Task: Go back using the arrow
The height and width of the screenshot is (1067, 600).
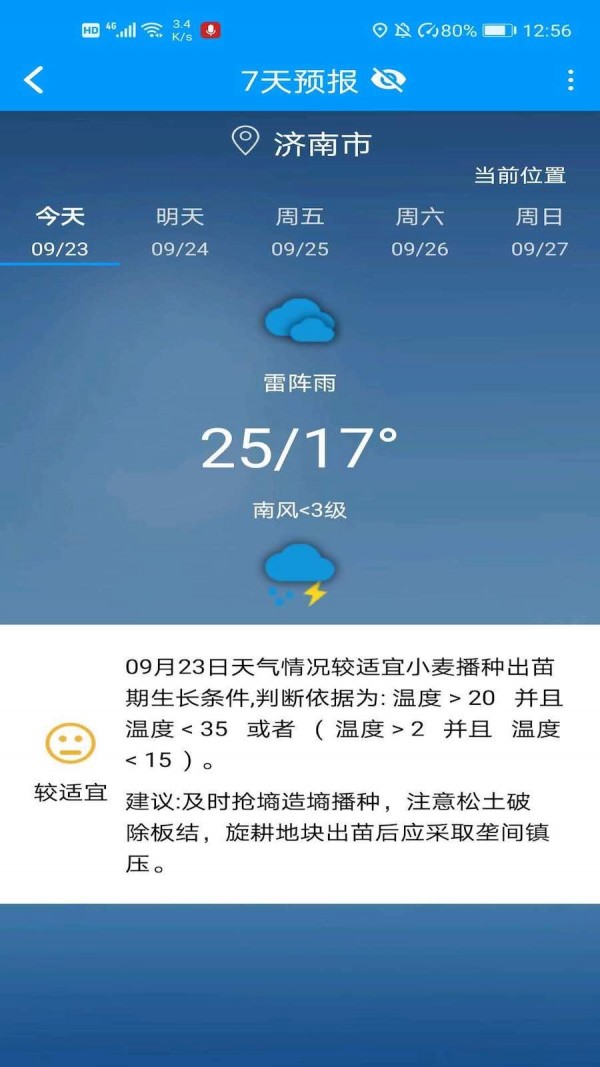Action: 34,80
